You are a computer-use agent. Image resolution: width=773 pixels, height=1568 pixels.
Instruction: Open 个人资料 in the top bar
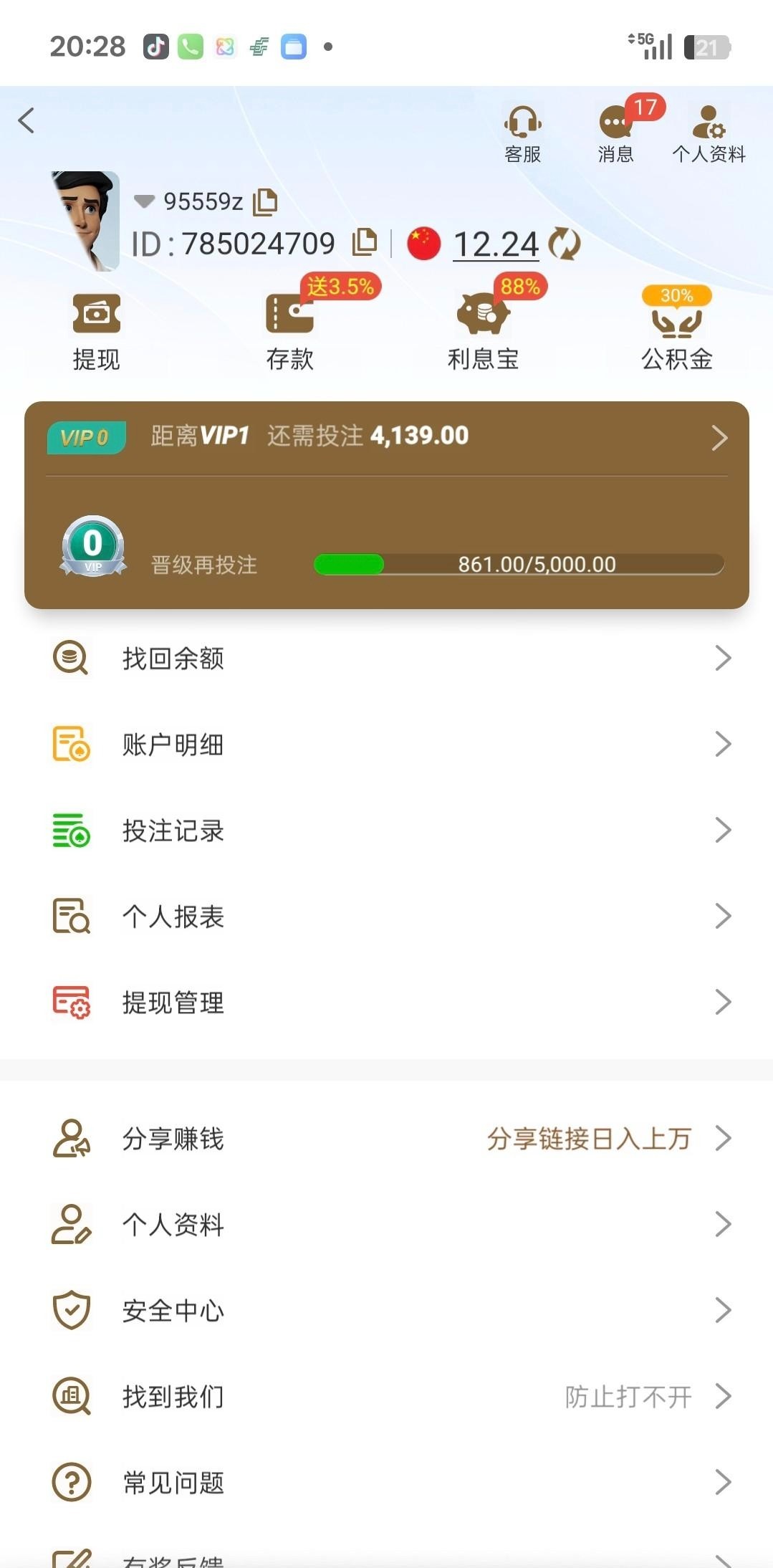[709, 133]
